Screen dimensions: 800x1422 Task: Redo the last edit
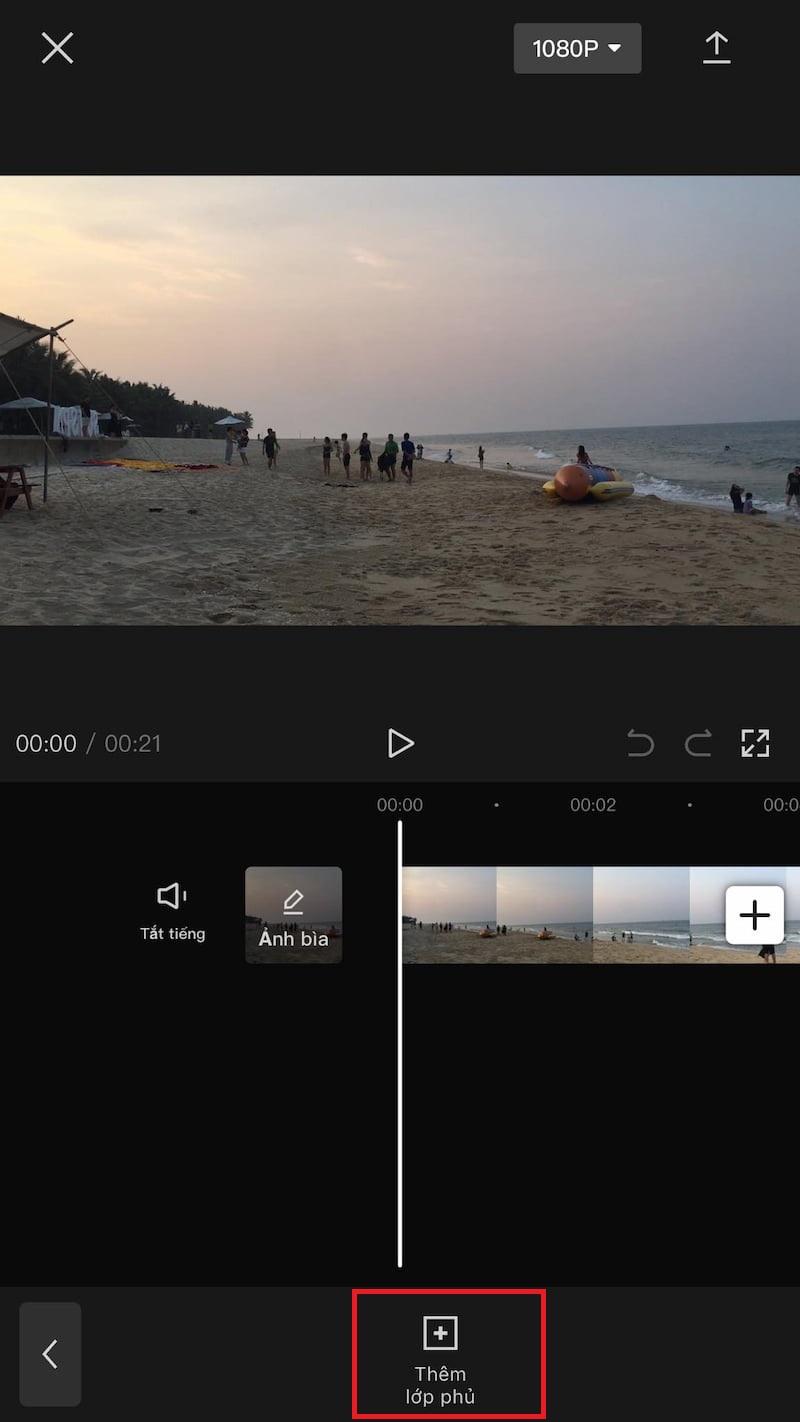click(697, 743)
